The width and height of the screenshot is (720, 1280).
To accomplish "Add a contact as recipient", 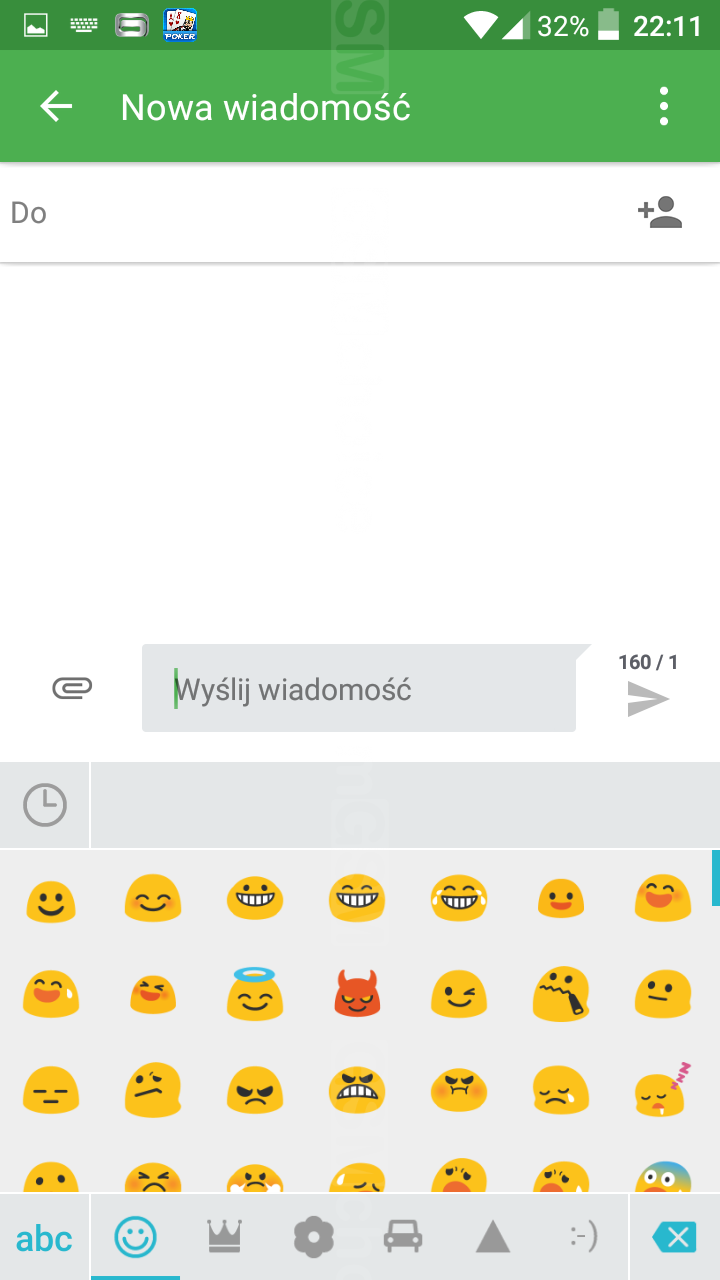I will (660, 212).
